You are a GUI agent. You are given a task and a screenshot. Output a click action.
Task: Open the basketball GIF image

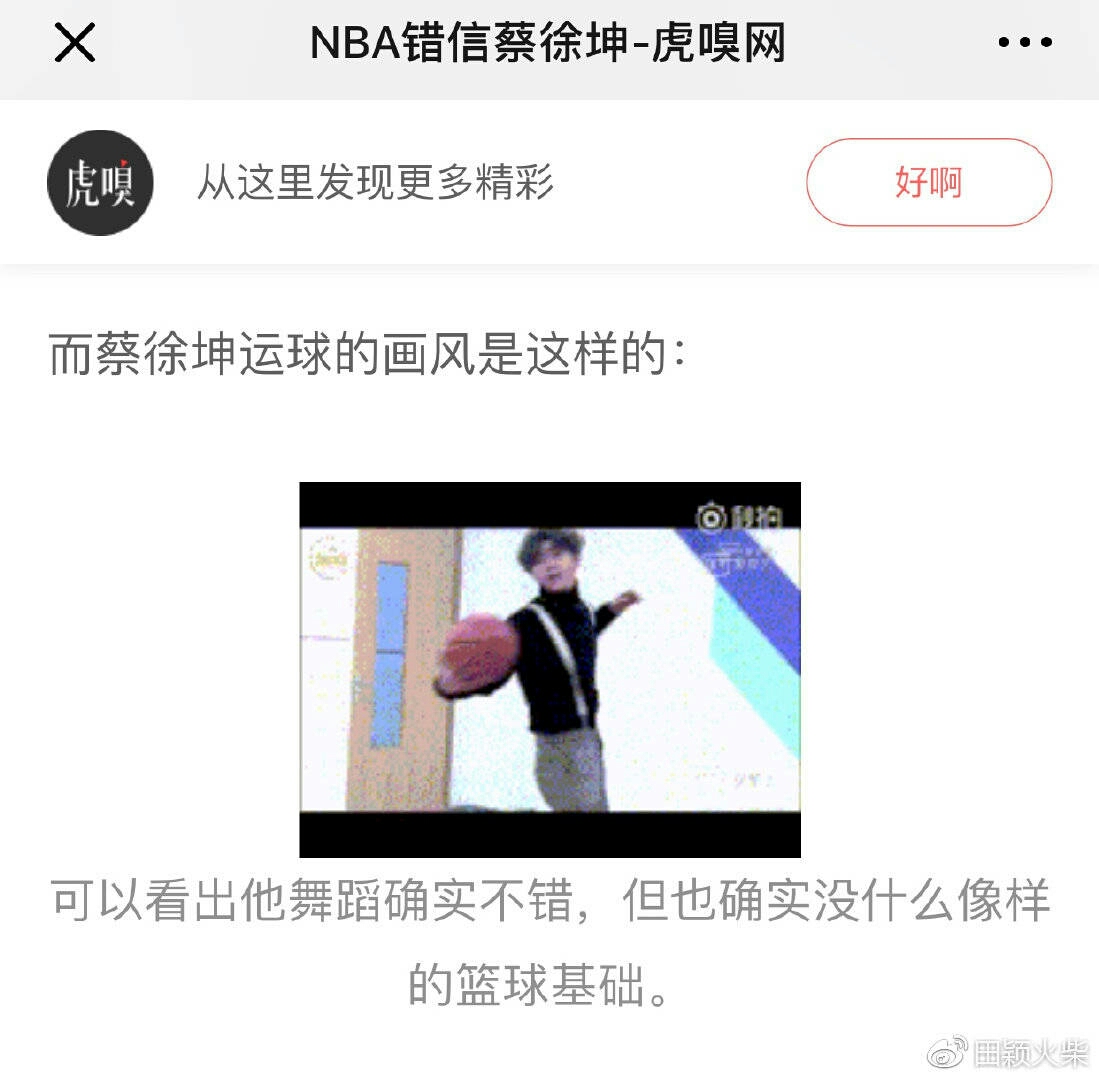coord(550,669)
